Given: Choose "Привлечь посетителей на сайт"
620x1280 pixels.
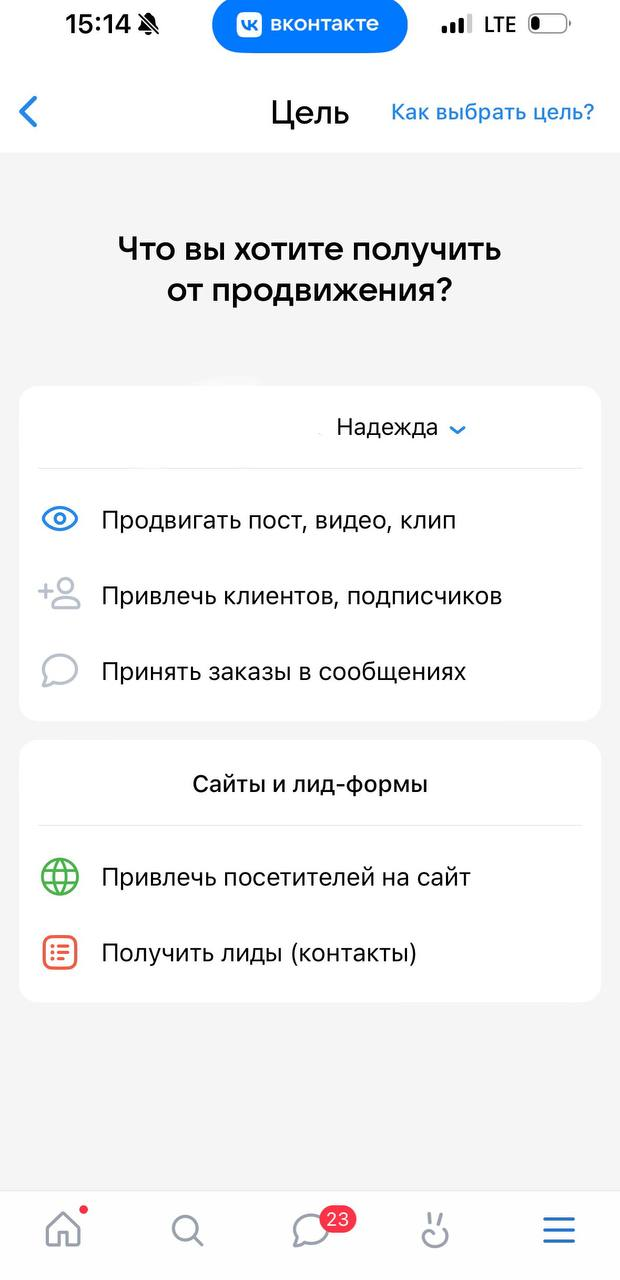Looking at the screenshot, I should pos(310,878).
